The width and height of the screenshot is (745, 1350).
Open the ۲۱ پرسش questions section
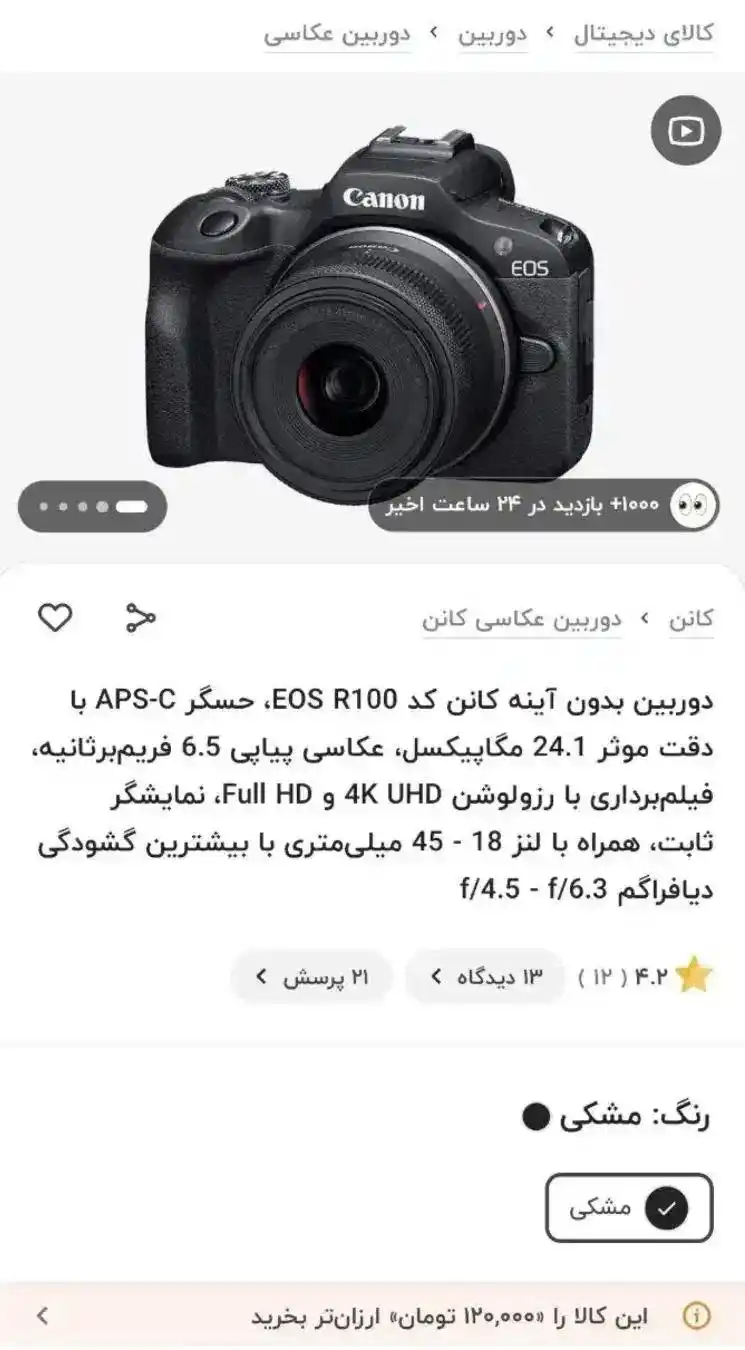[x=311, y=977]
